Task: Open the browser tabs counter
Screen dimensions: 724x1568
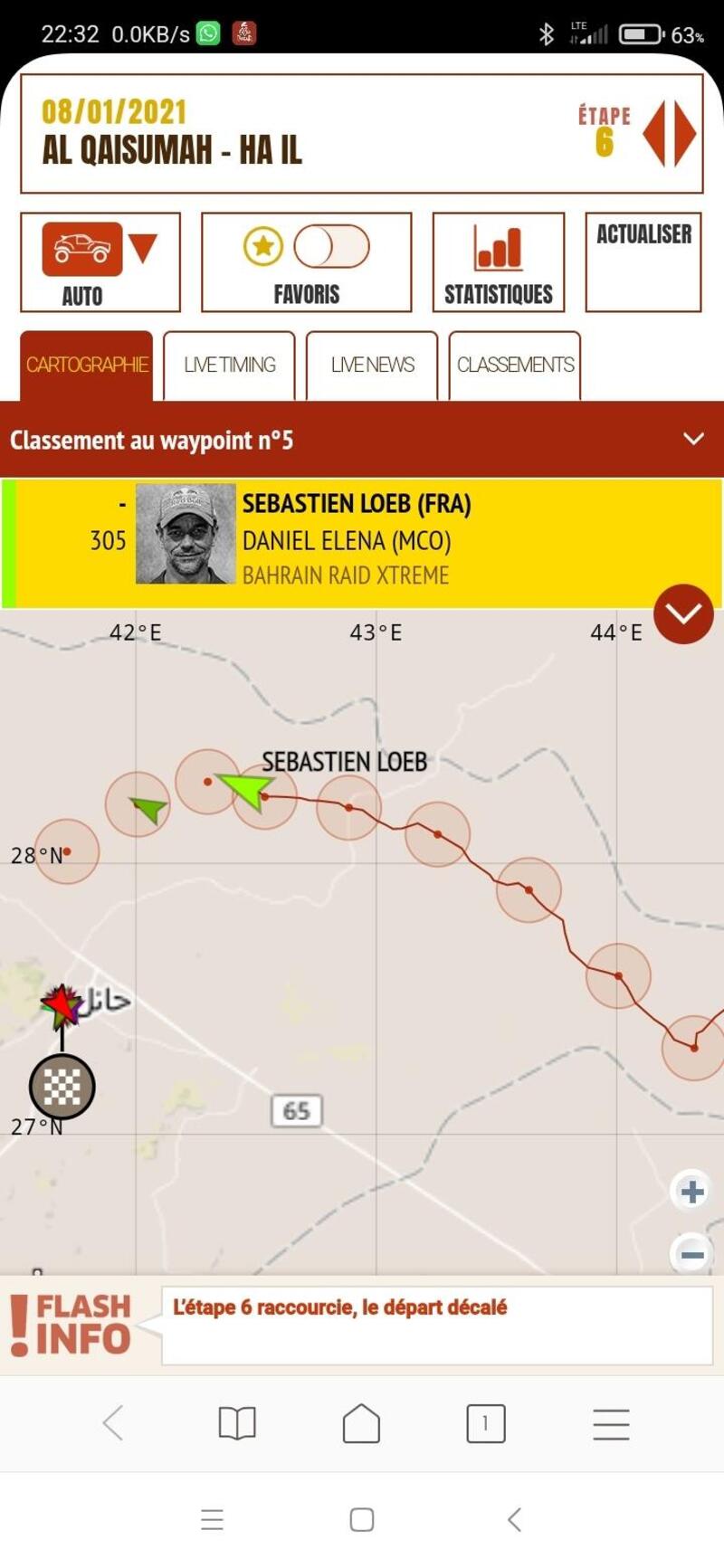Action: click(x=485, y=1423)
